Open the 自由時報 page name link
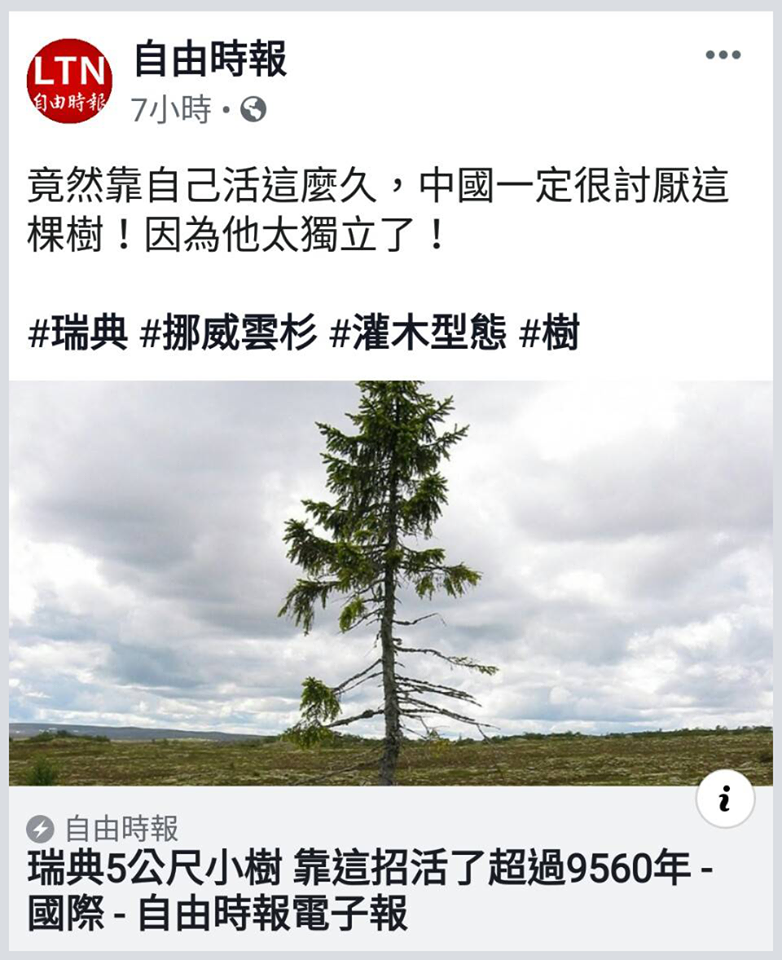The width and height of the screenshot is (782, 960). click(210, 59)
